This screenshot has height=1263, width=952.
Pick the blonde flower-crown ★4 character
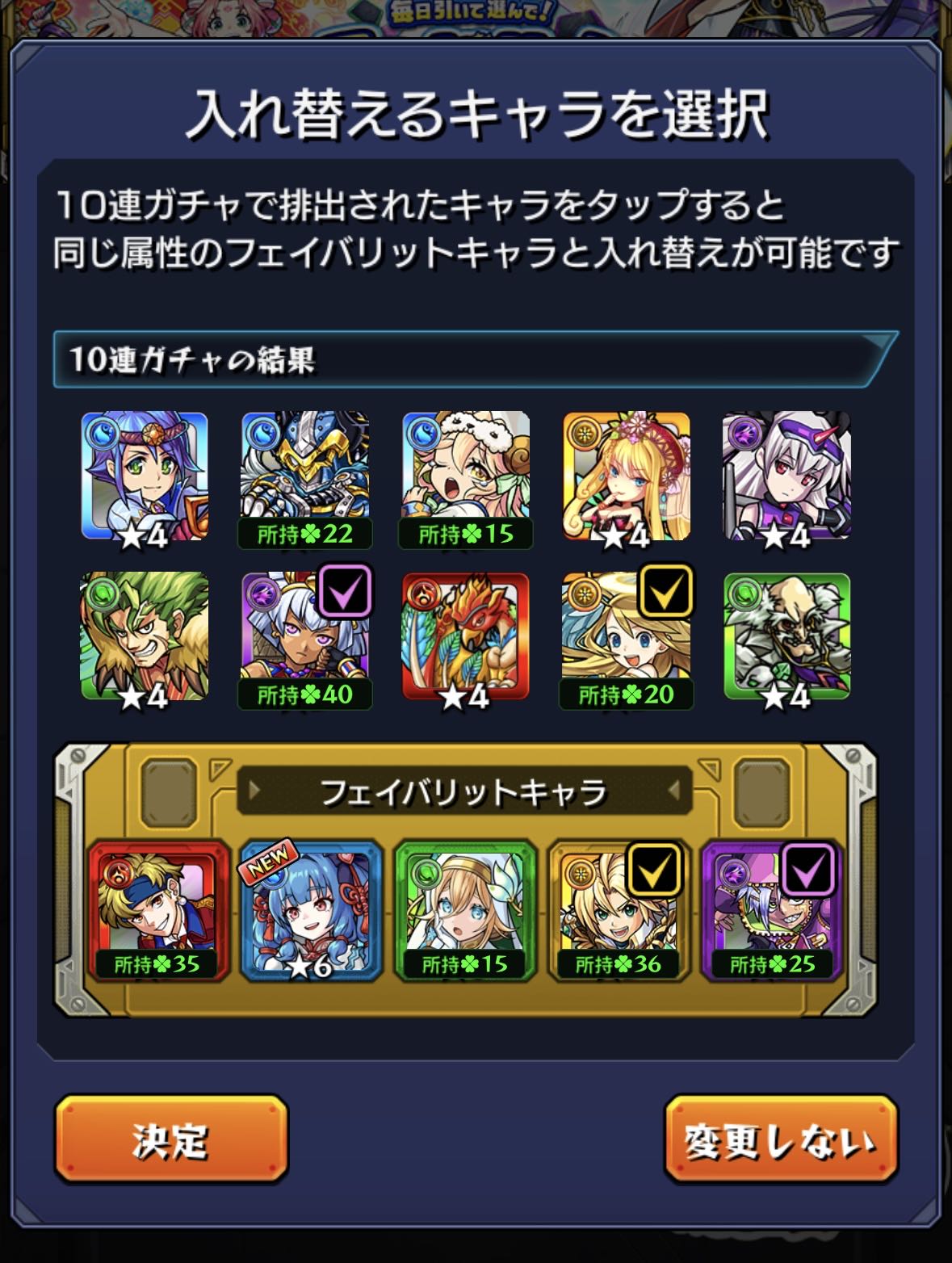click(626, 476)
